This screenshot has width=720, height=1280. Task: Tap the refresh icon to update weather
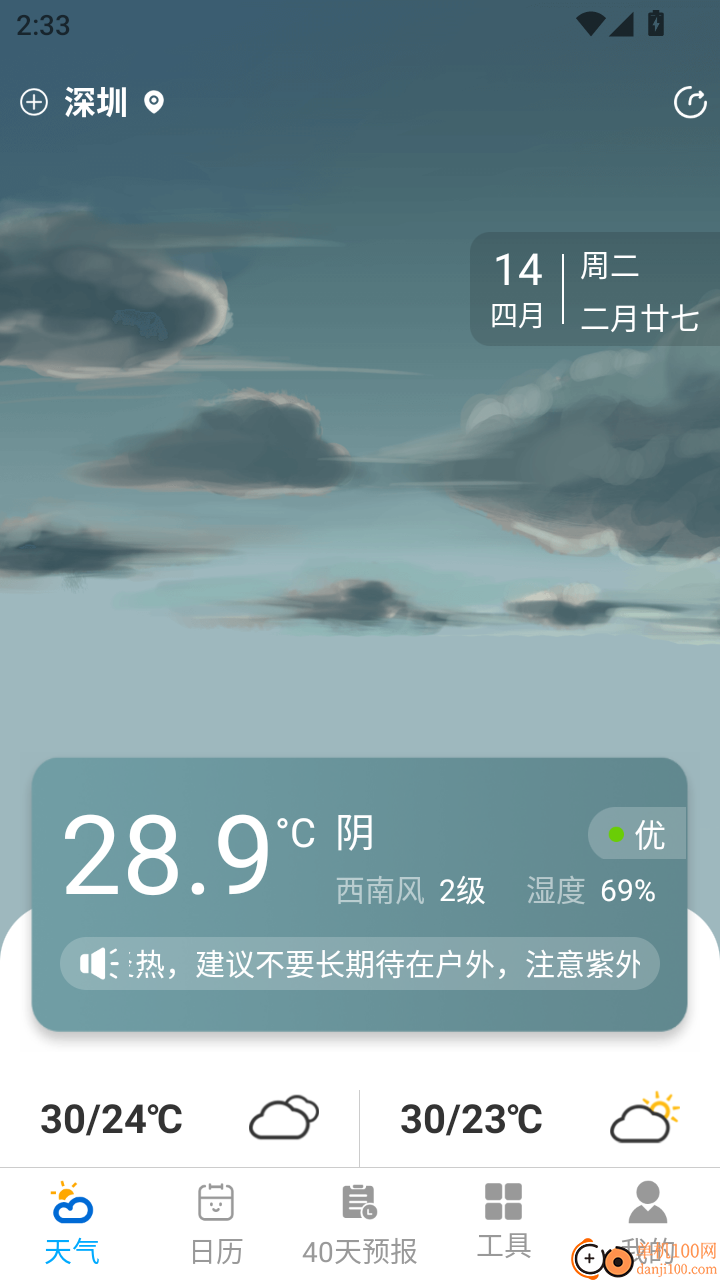coord(690,102)
